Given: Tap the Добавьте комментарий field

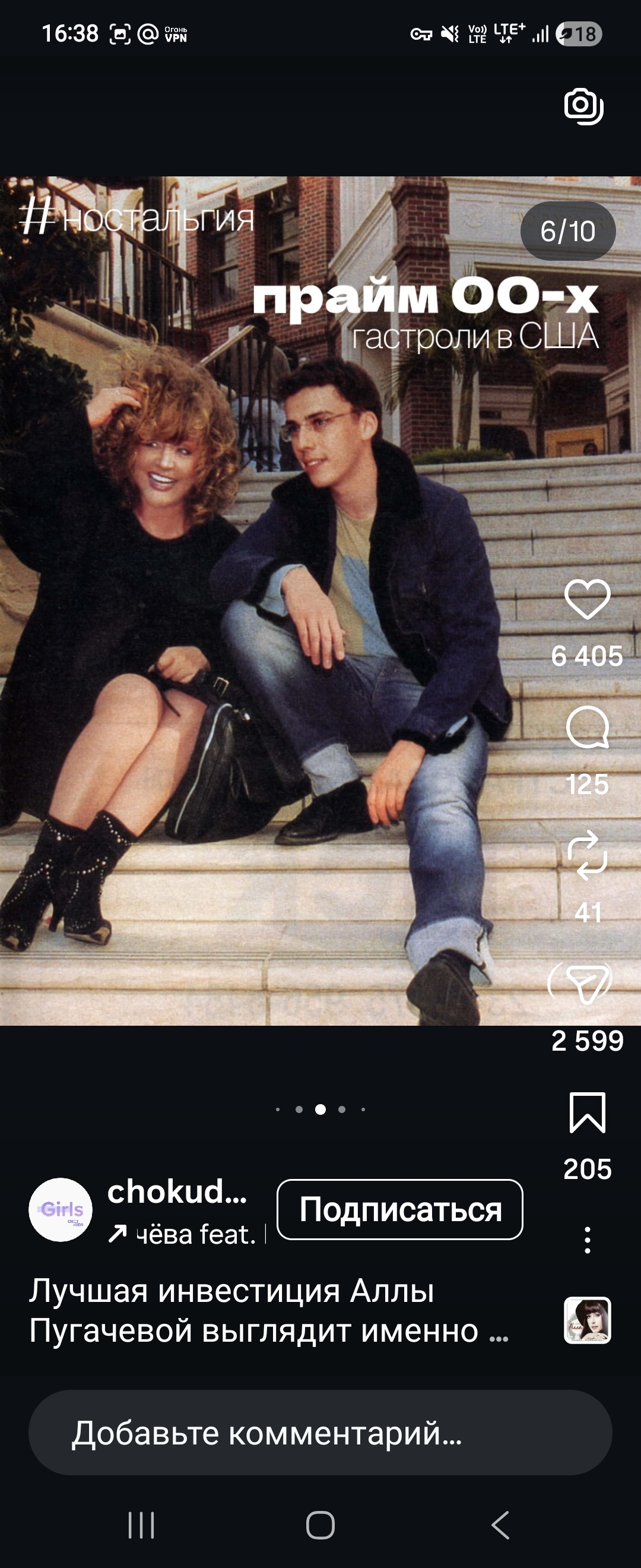Looking at the screenshot, I should tap(320, 1432).
